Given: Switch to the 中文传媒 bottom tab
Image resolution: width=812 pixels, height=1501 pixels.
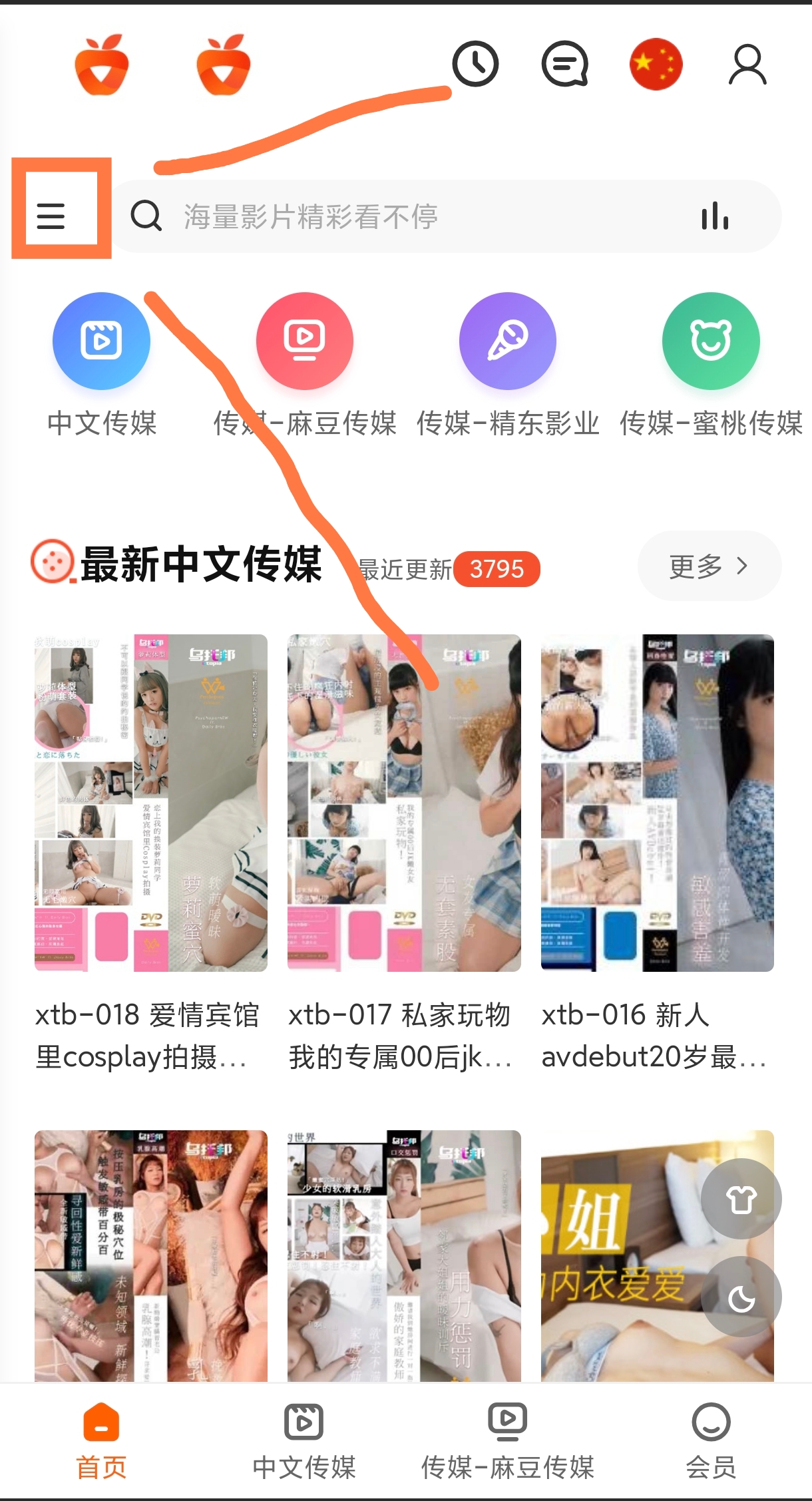Looking at the screenshot, I should click(304, 1440).
